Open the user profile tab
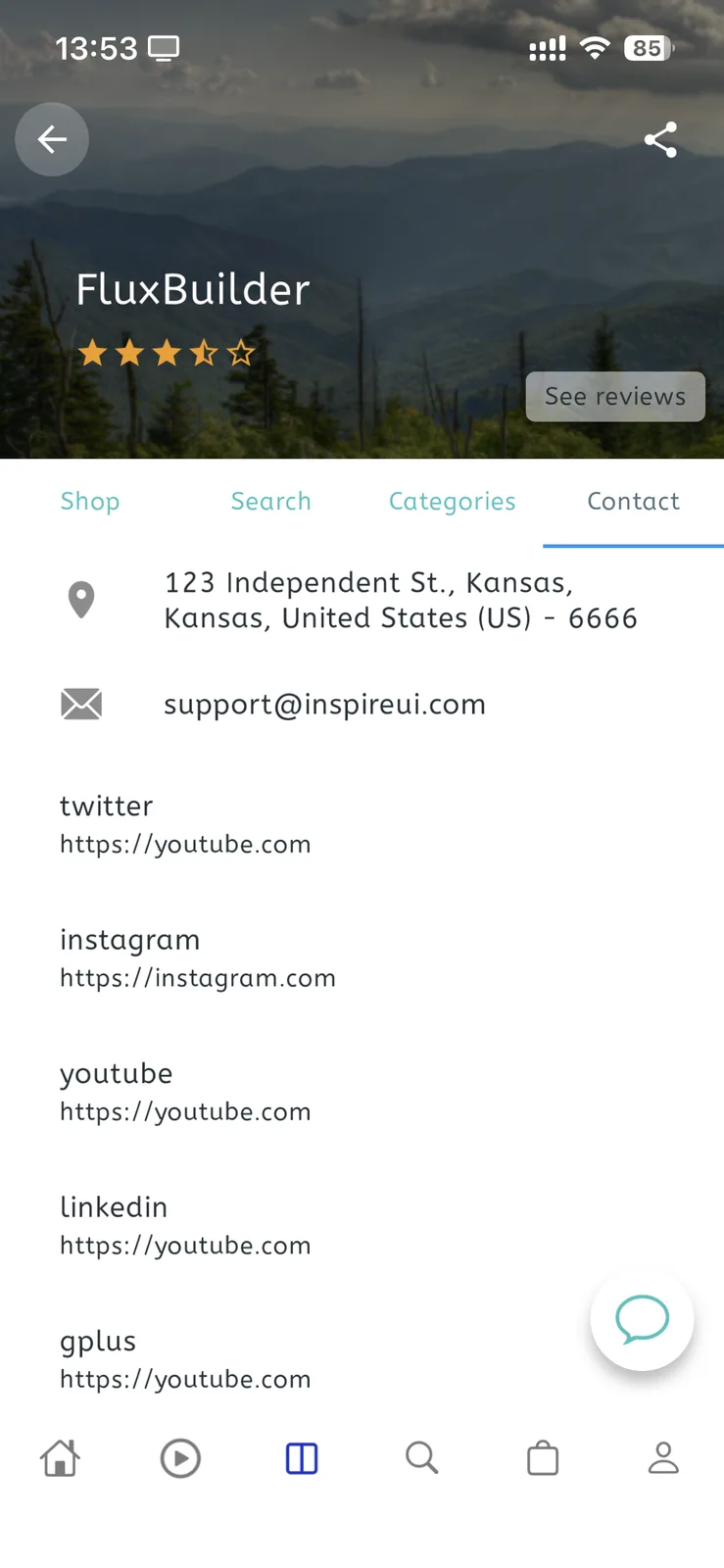Screen dimensions: 724x1568 tap(663, 1458)
